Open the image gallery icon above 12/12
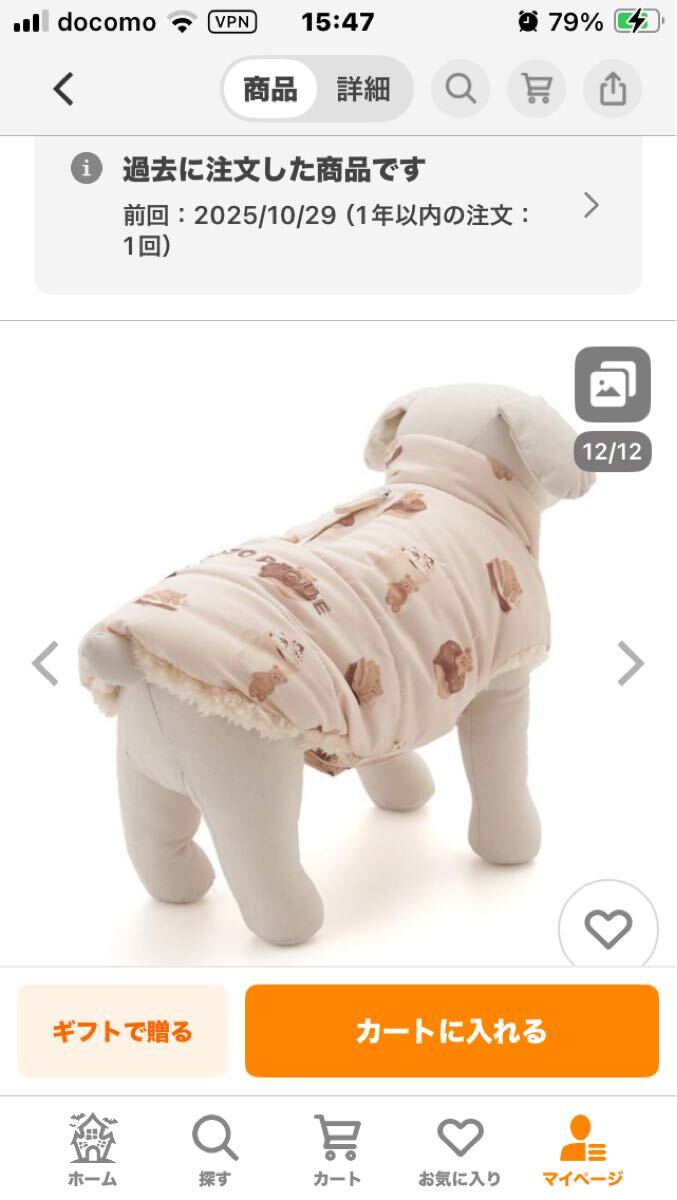Viewport: 677px width, 1200px height. click(612, 385)
